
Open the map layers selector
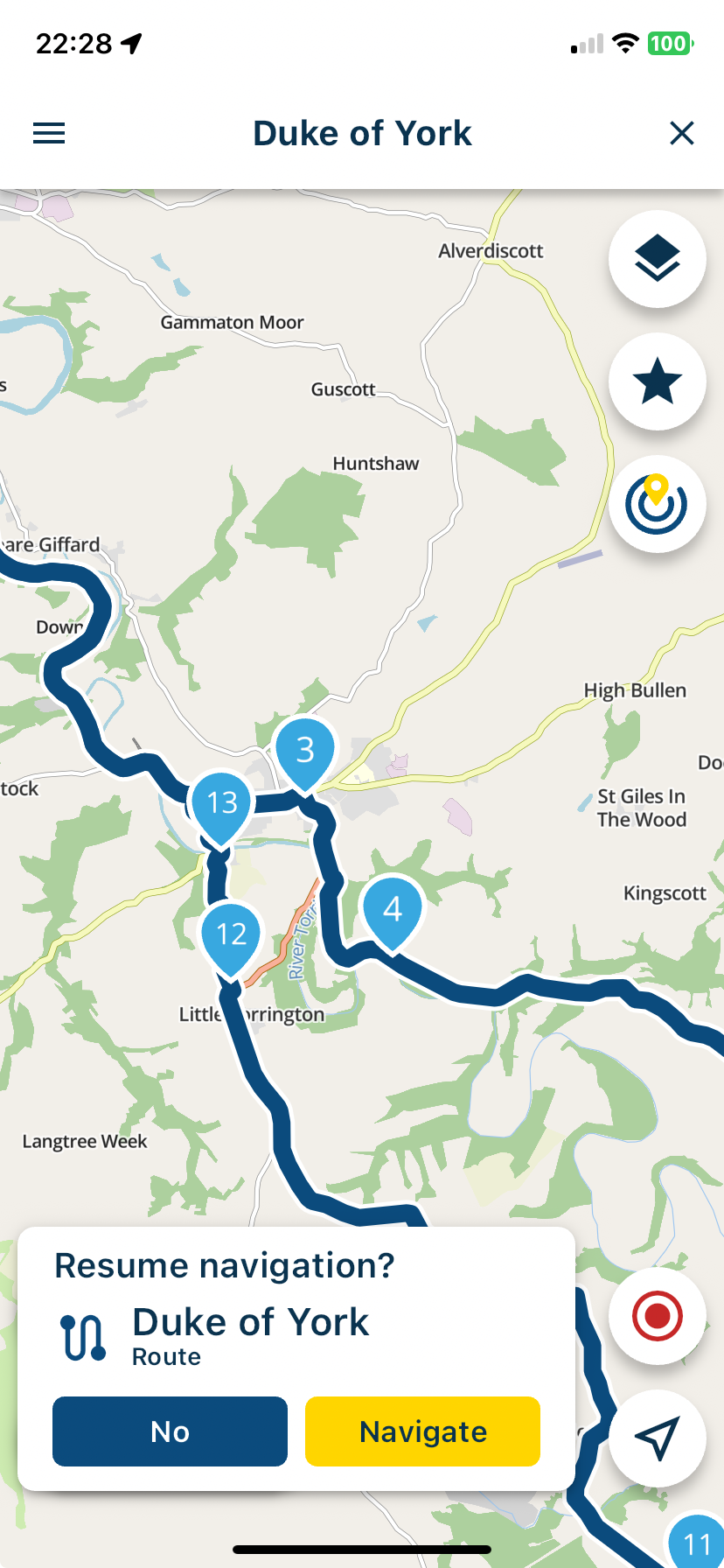coord(657,259)
